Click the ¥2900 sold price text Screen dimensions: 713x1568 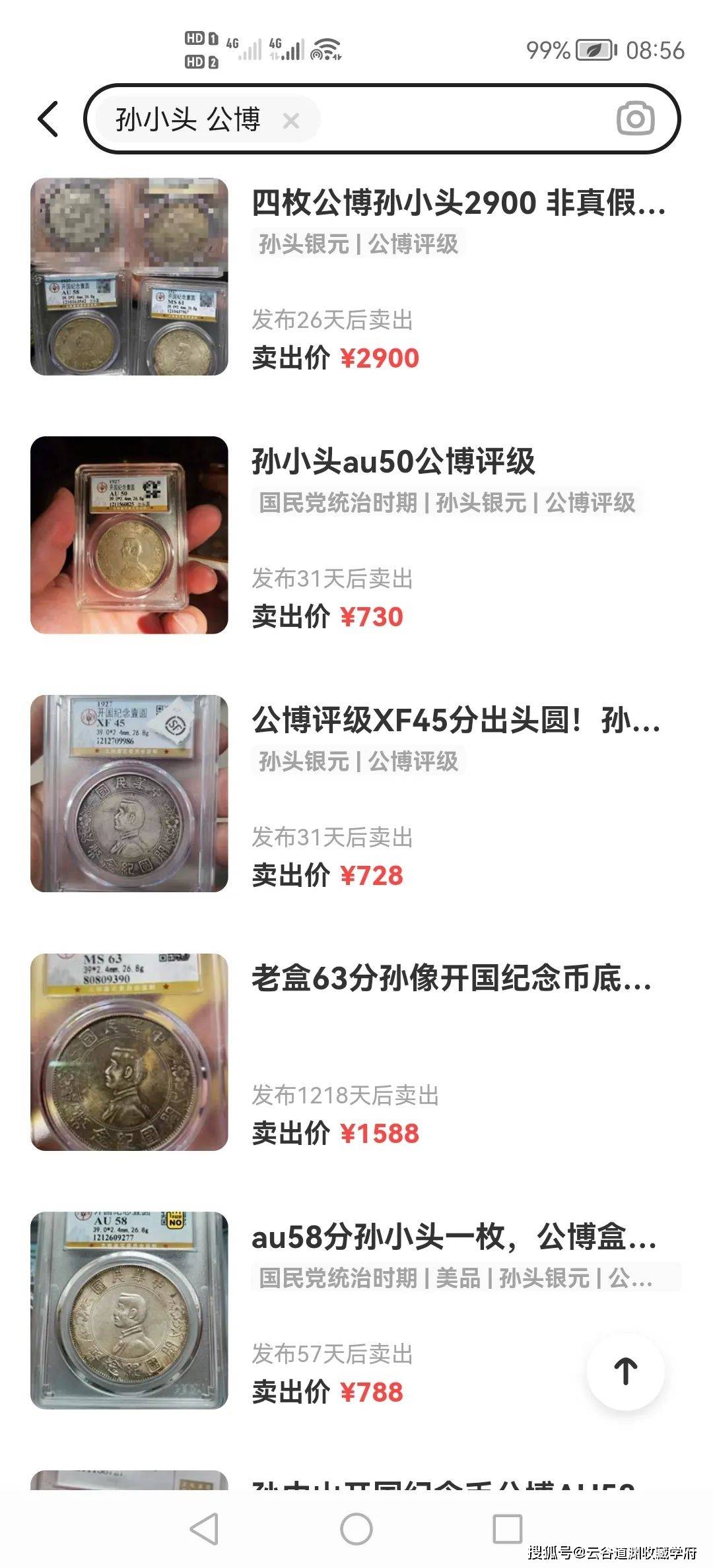point(380,356)
